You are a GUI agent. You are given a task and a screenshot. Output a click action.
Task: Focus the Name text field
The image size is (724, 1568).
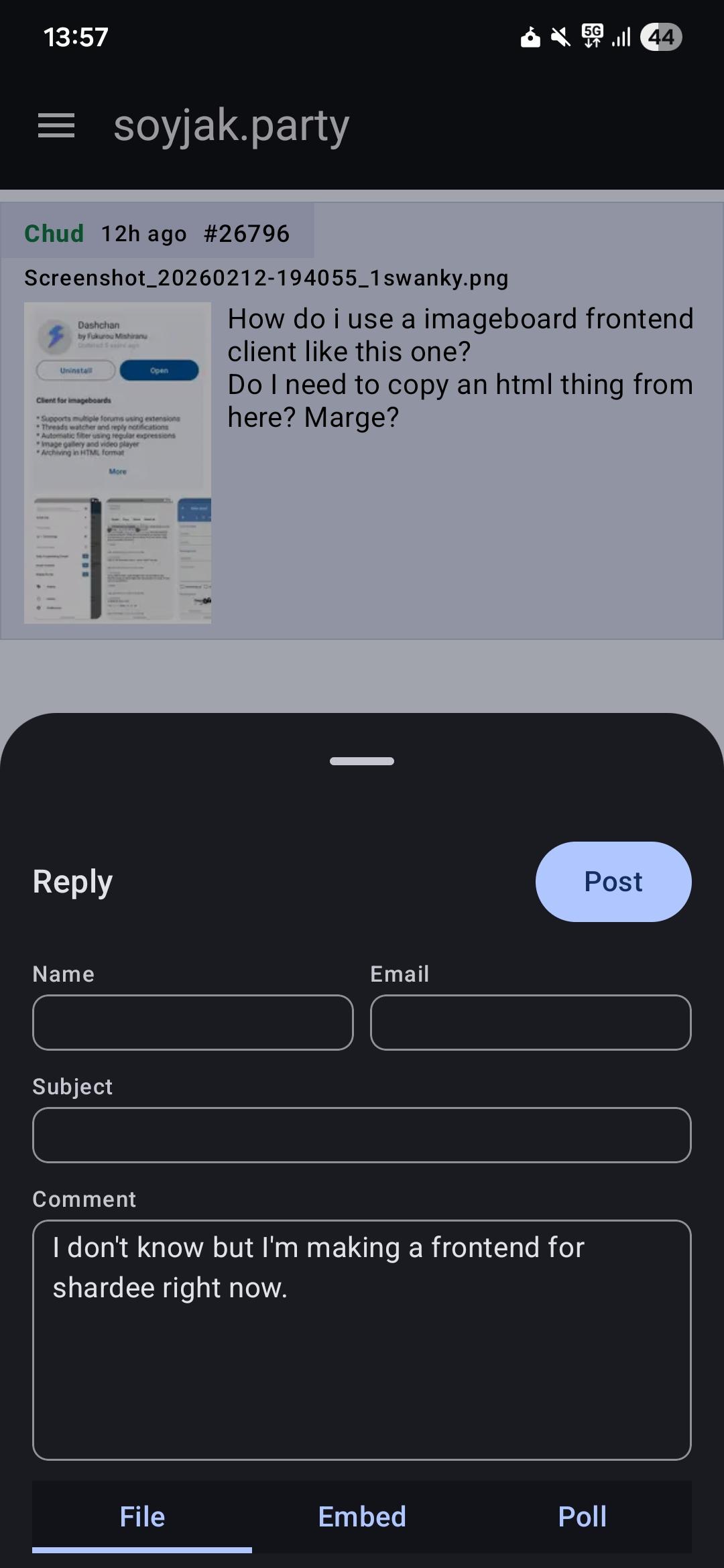(192, 1022)
